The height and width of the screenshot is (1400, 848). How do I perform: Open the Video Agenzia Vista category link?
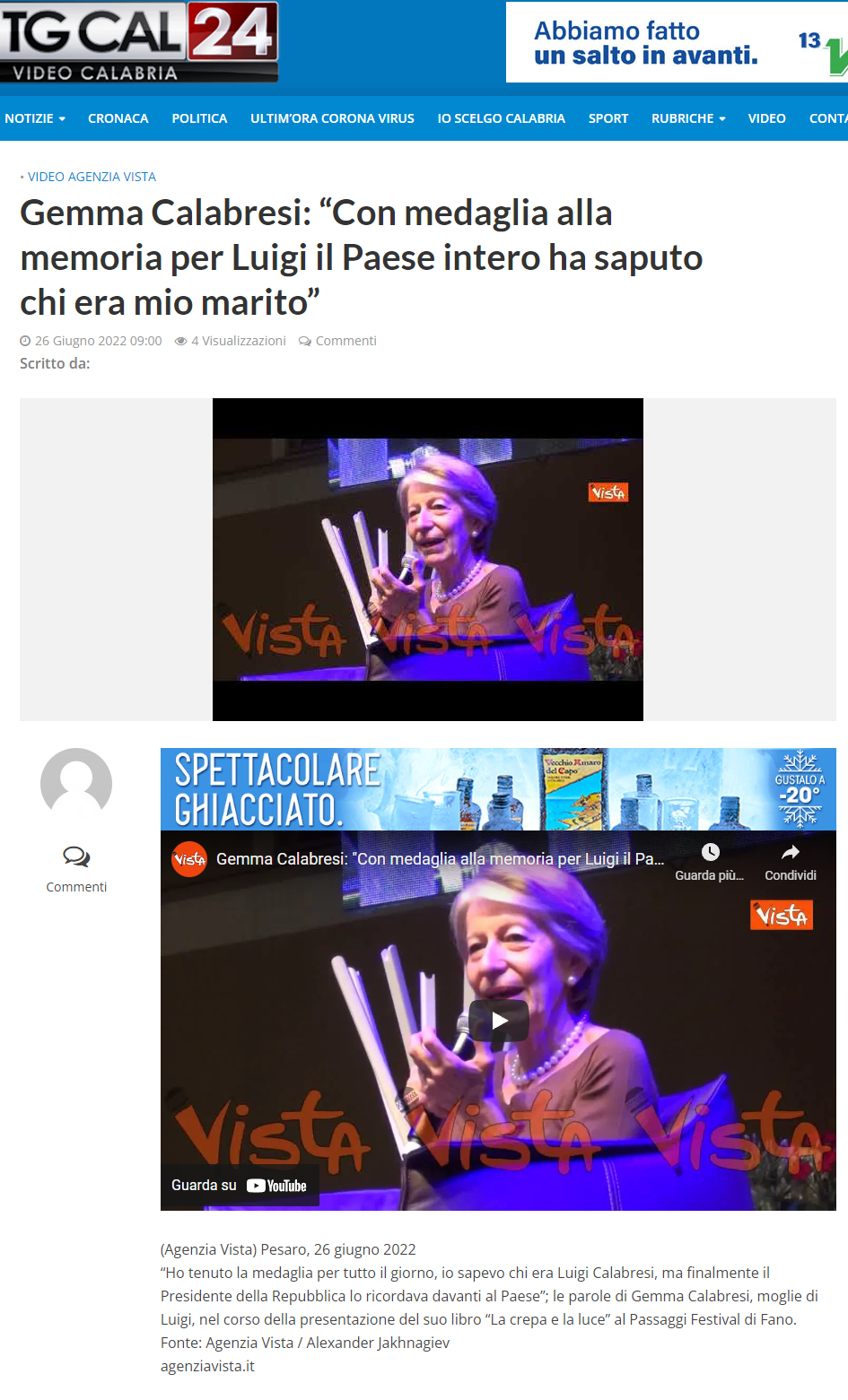pyautogui.click(x=92, y=177)
